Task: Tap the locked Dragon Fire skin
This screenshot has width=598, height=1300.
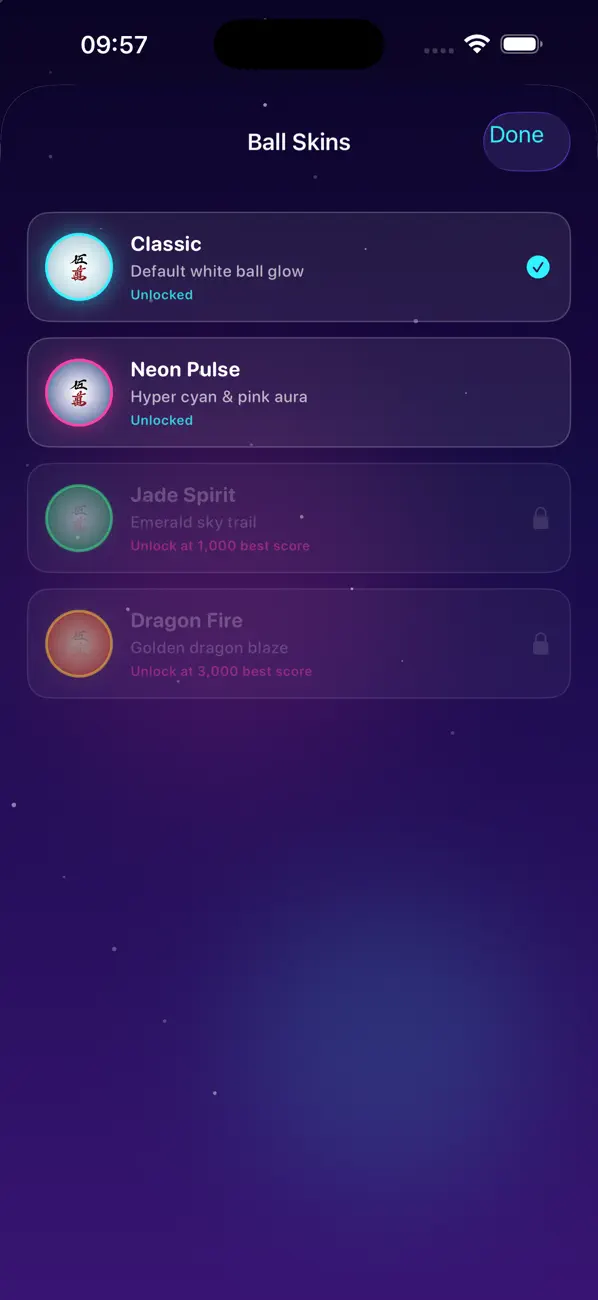Action: click(x=299, y=643)
